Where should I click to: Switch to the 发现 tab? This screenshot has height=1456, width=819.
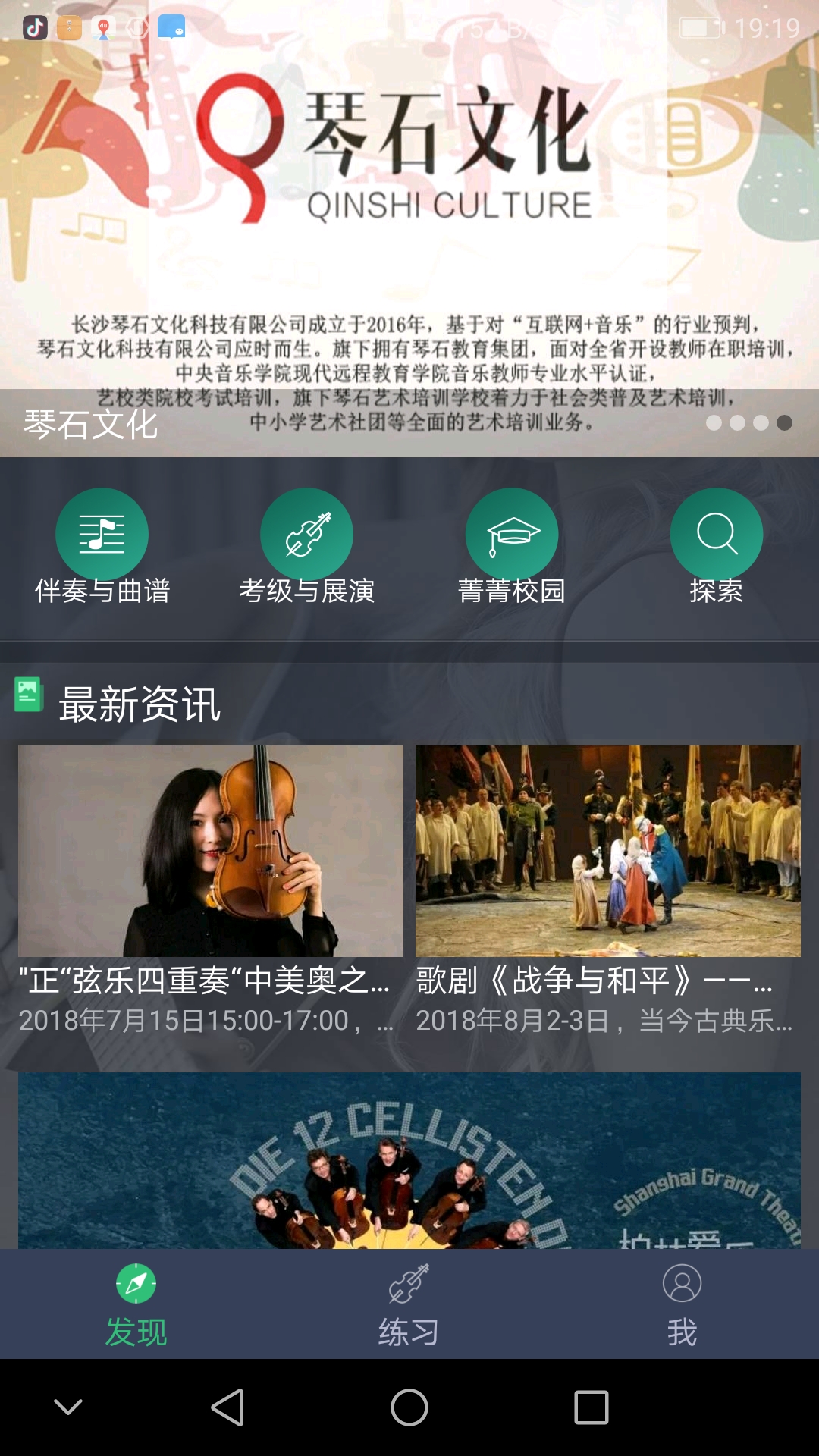[136, 1304]
